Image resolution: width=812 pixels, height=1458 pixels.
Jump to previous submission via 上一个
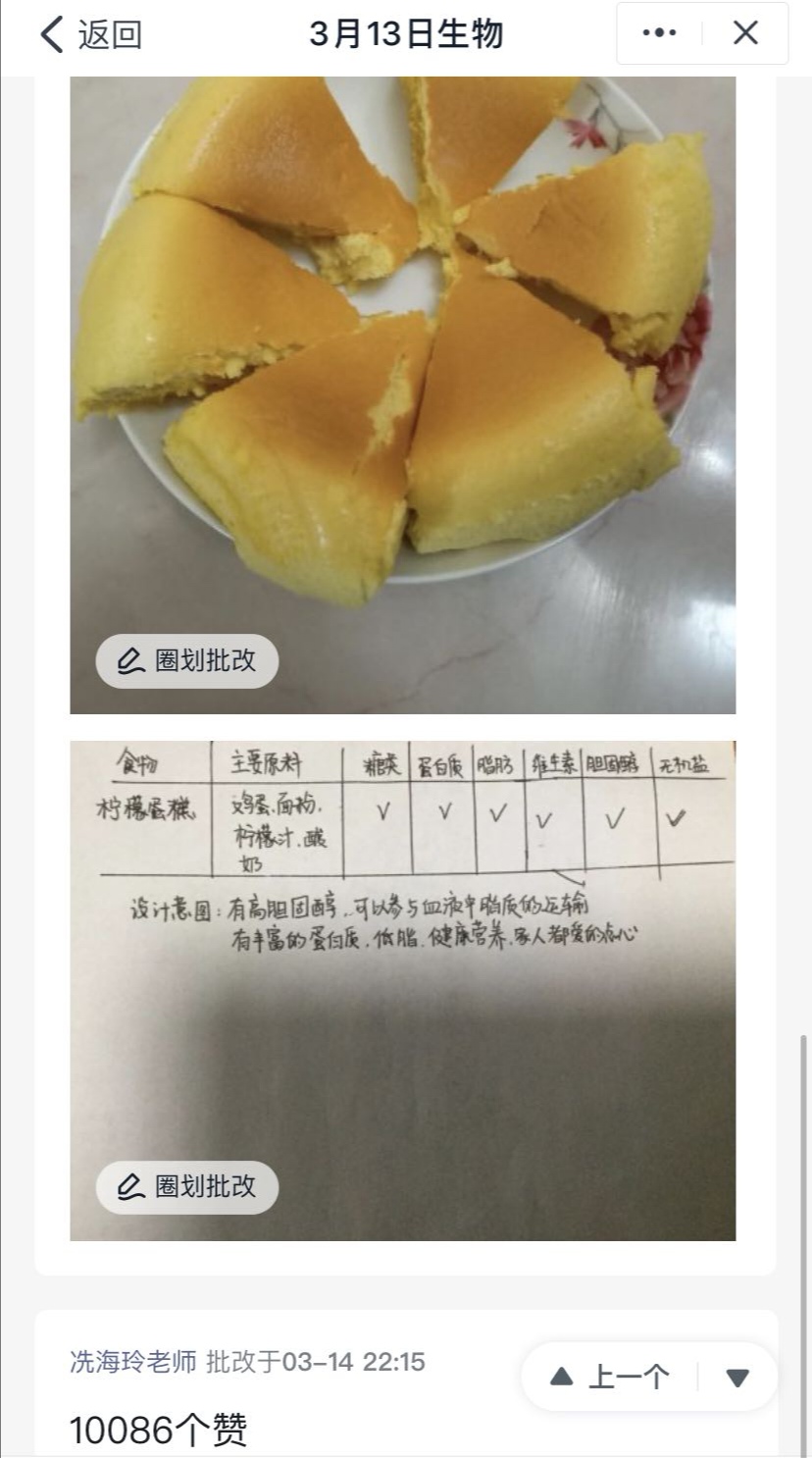click(x=610, y=1377)
